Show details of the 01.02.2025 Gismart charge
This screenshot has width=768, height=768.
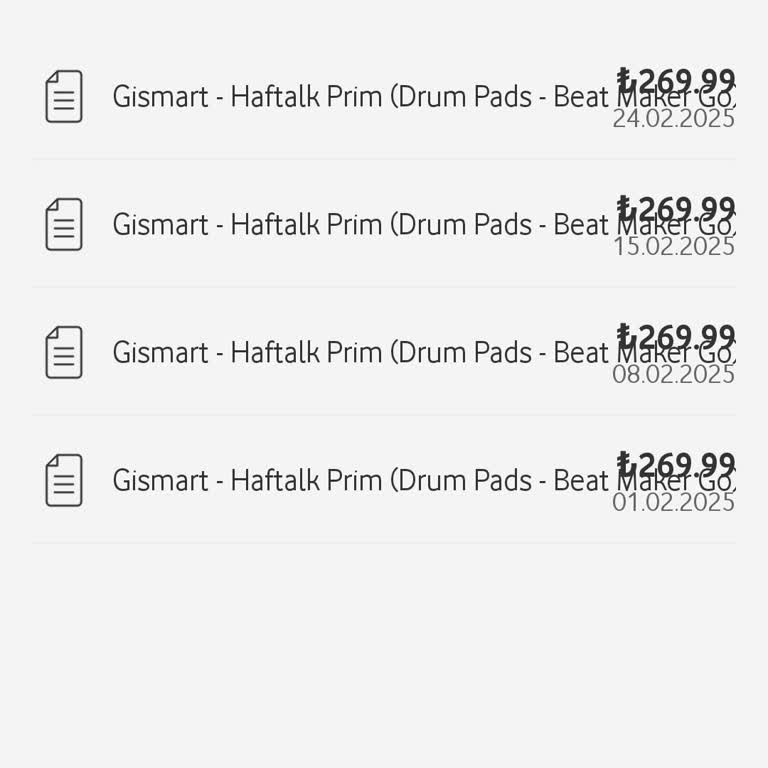(384, 481)
